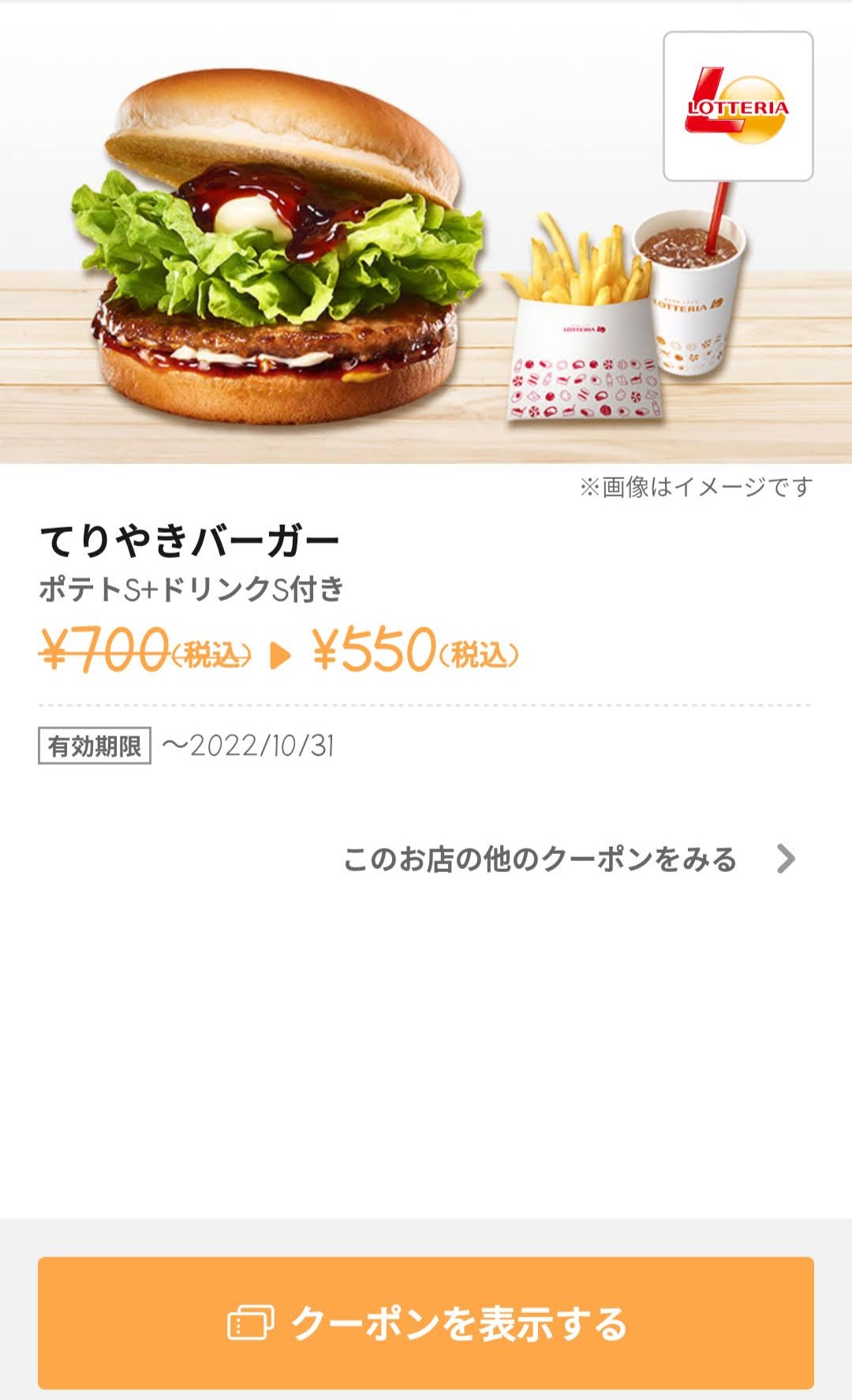Screen dimensions: 852x1400
Task: Open このお店の他のクーポンをみる link
Action: (x=570, y=859)
